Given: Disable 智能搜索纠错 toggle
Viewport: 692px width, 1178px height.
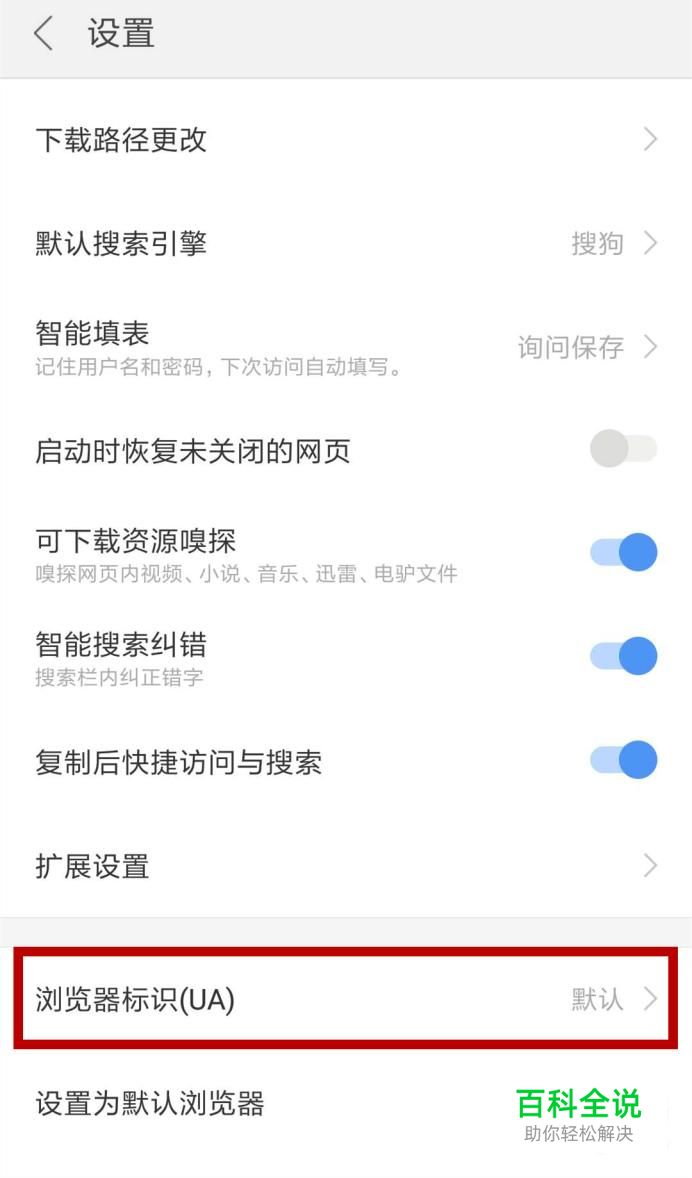Looking at the screenshot, I should click(623, 656).
